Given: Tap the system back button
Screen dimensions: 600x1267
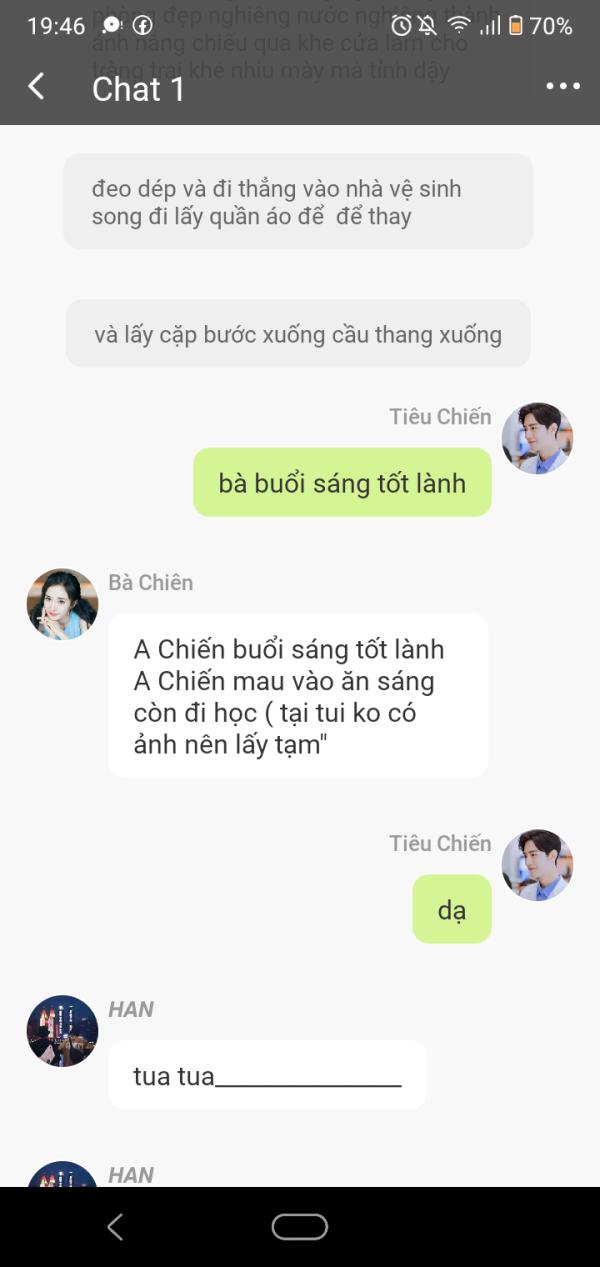Looking at the screenshot, I should click(x=115, y=1227).
